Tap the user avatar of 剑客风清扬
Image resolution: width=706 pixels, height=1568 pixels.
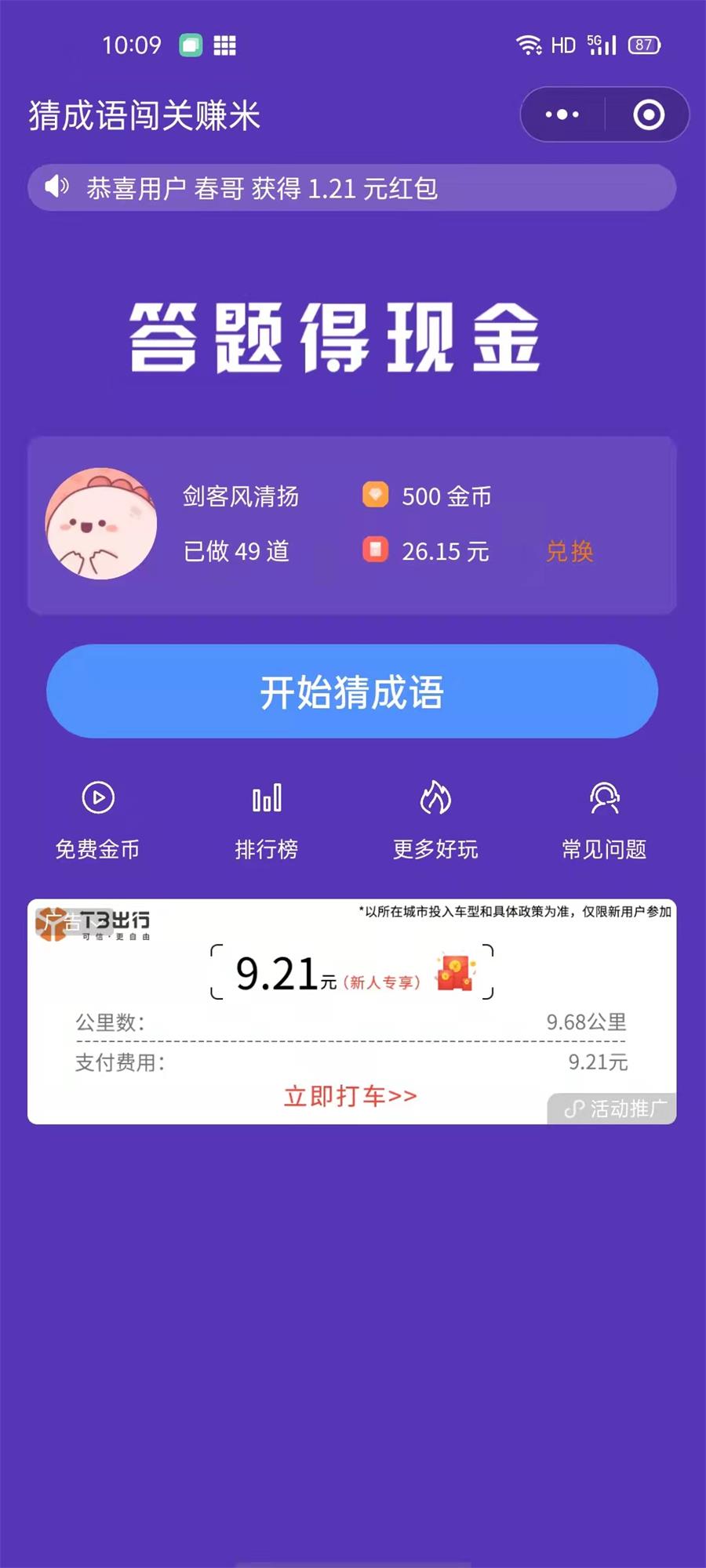point(101,524)
